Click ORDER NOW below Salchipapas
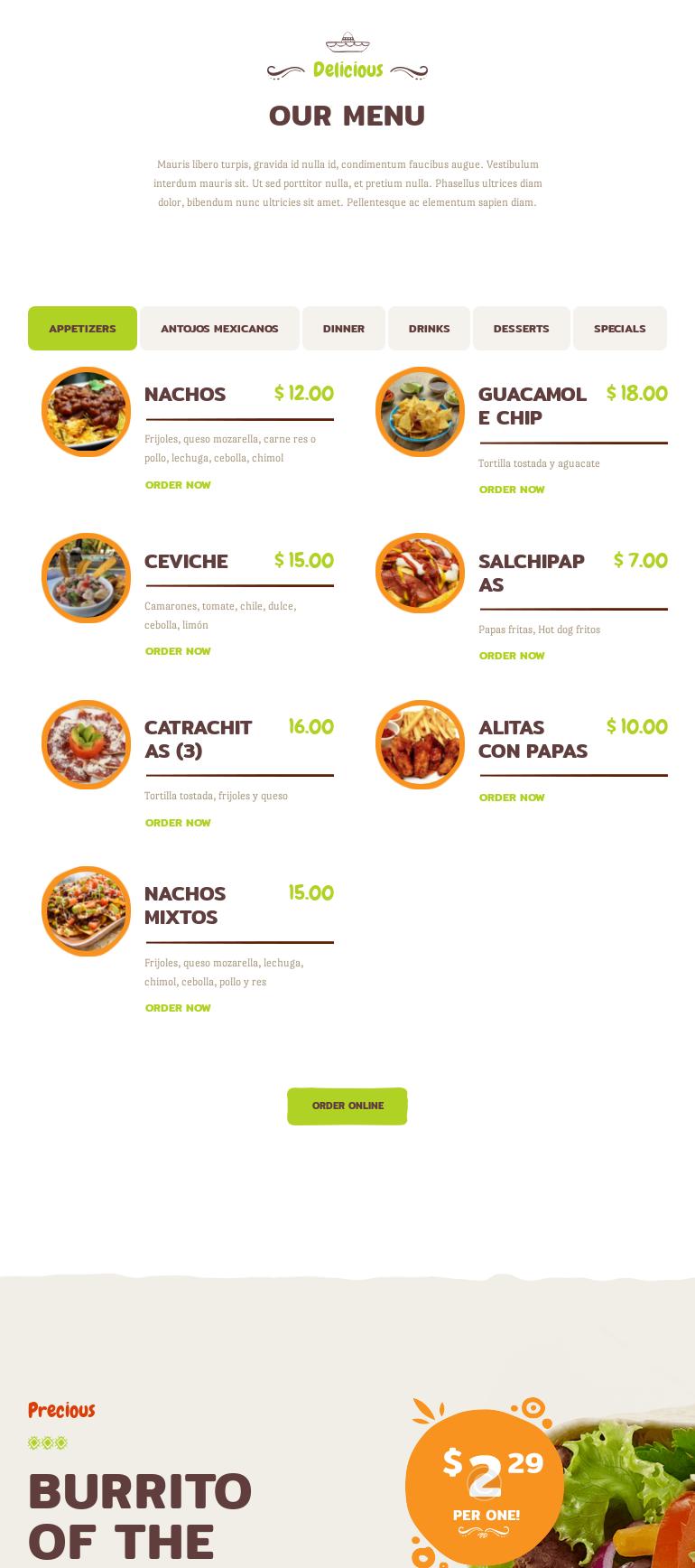Image resolution: width=695 pixels, height=1568 pixels. tap(512, 656)
